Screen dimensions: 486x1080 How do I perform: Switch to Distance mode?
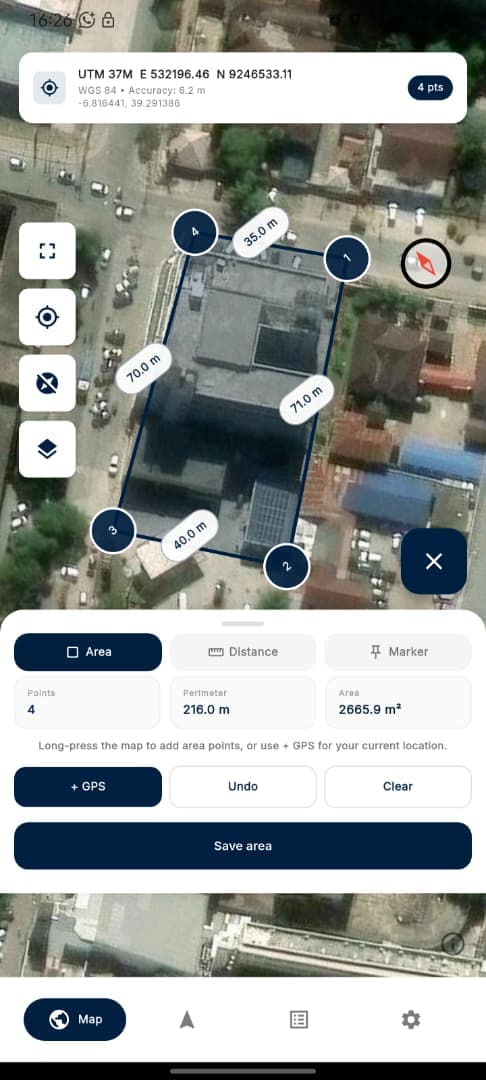point(243,652)
